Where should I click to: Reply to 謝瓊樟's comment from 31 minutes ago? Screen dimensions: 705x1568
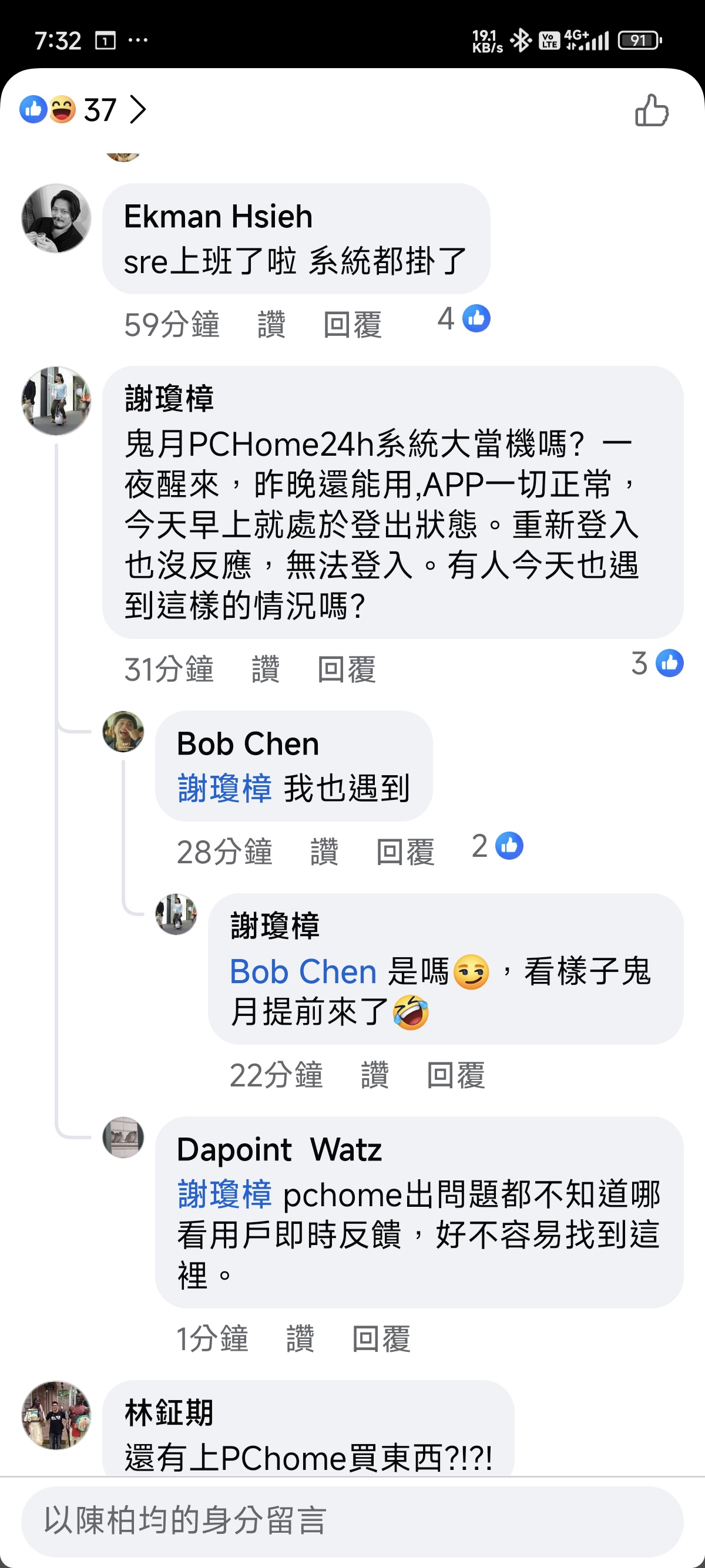click(x=347, y=669)
